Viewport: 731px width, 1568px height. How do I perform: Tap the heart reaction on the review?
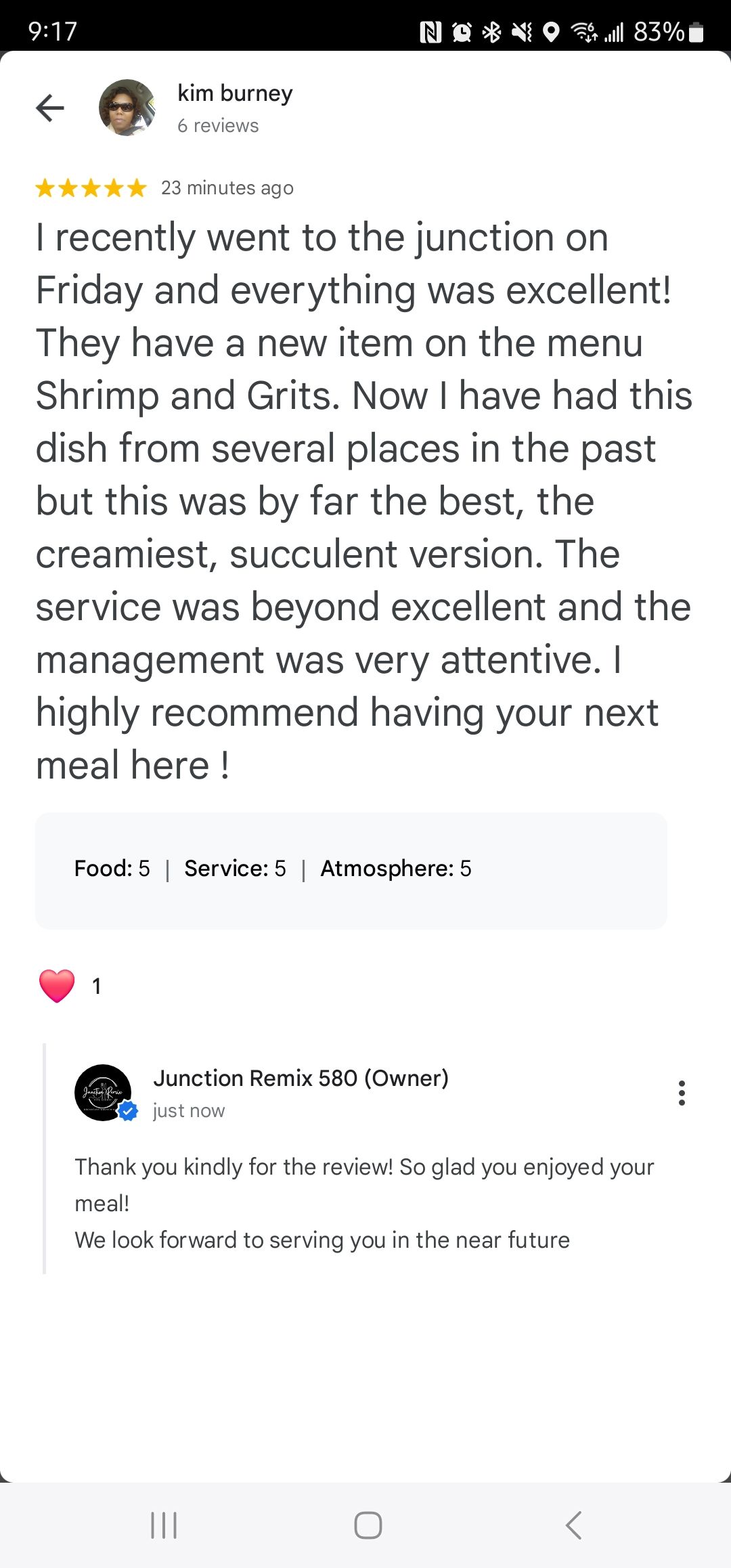[58, 986]
